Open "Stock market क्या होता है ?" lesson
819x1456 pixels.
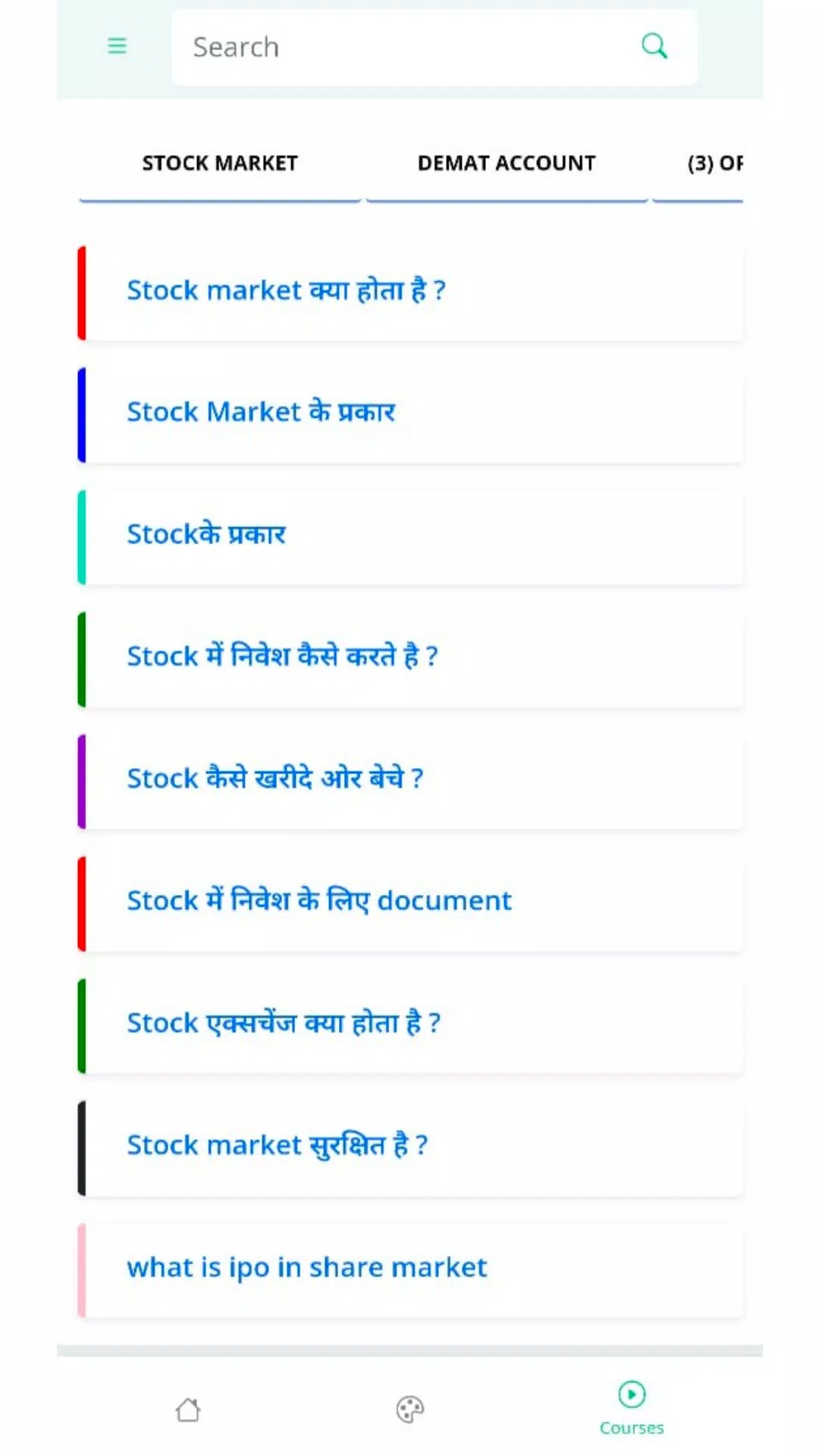[x=410, y=292]
